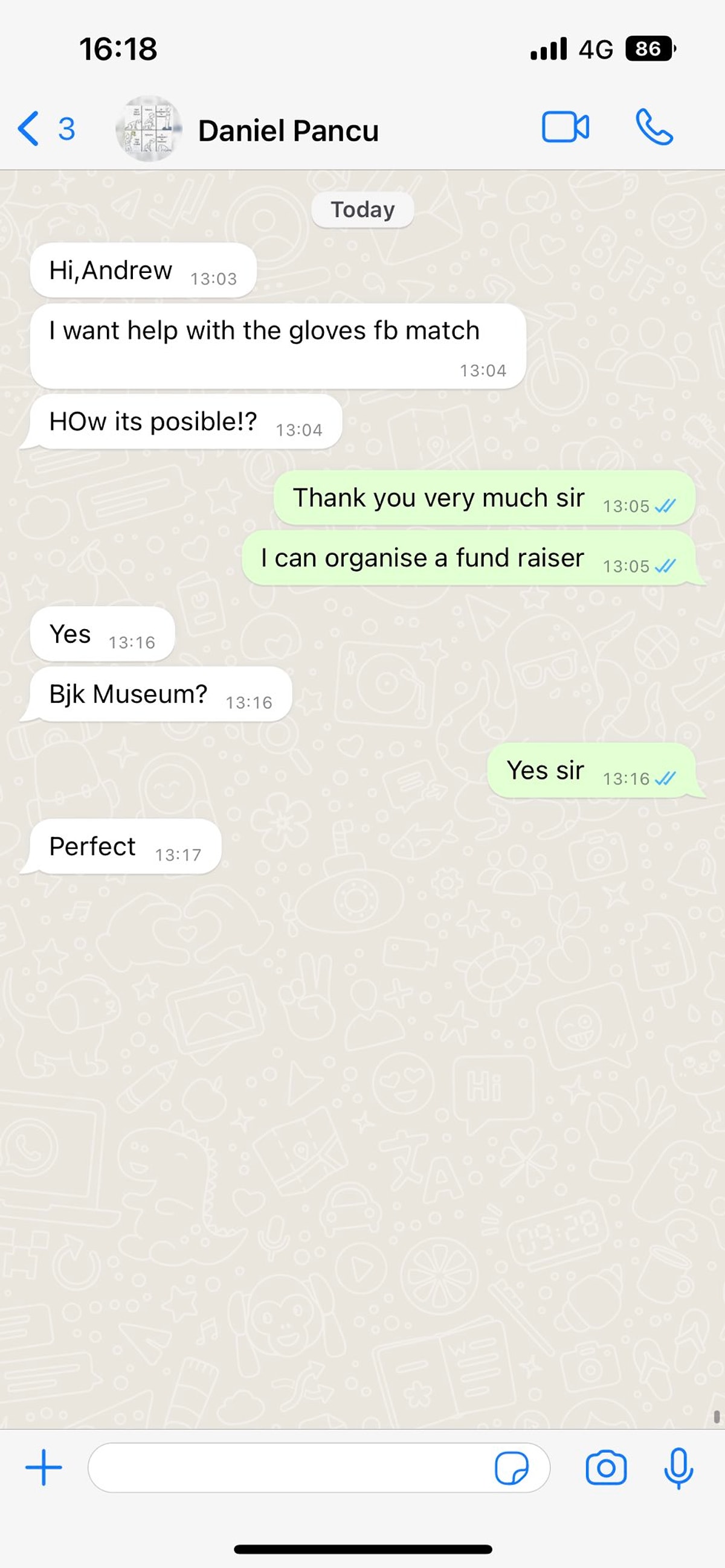Open the camera to send a photo

[605, 1468]
